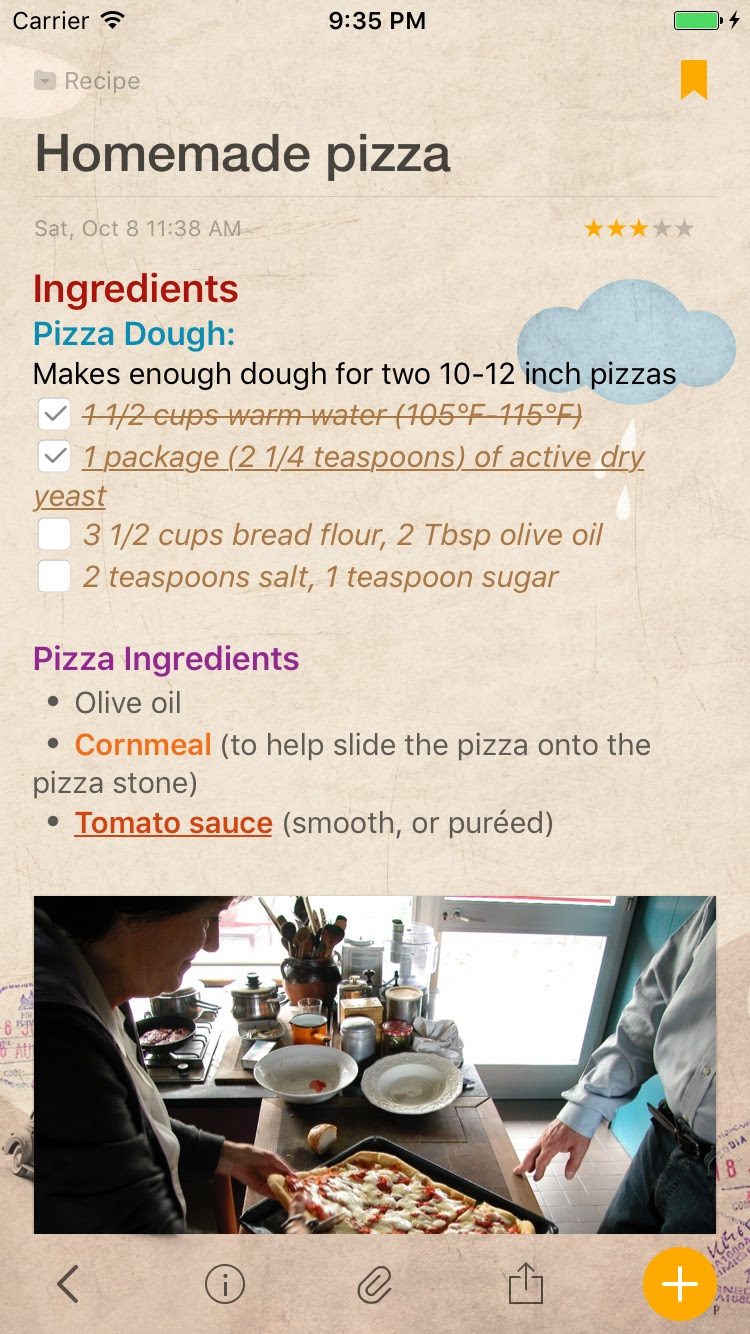The height and width of the screenshot is (1334, 750).
Task: Check the 3 1/2 cups bread flour item
Action: pos(54,534)
